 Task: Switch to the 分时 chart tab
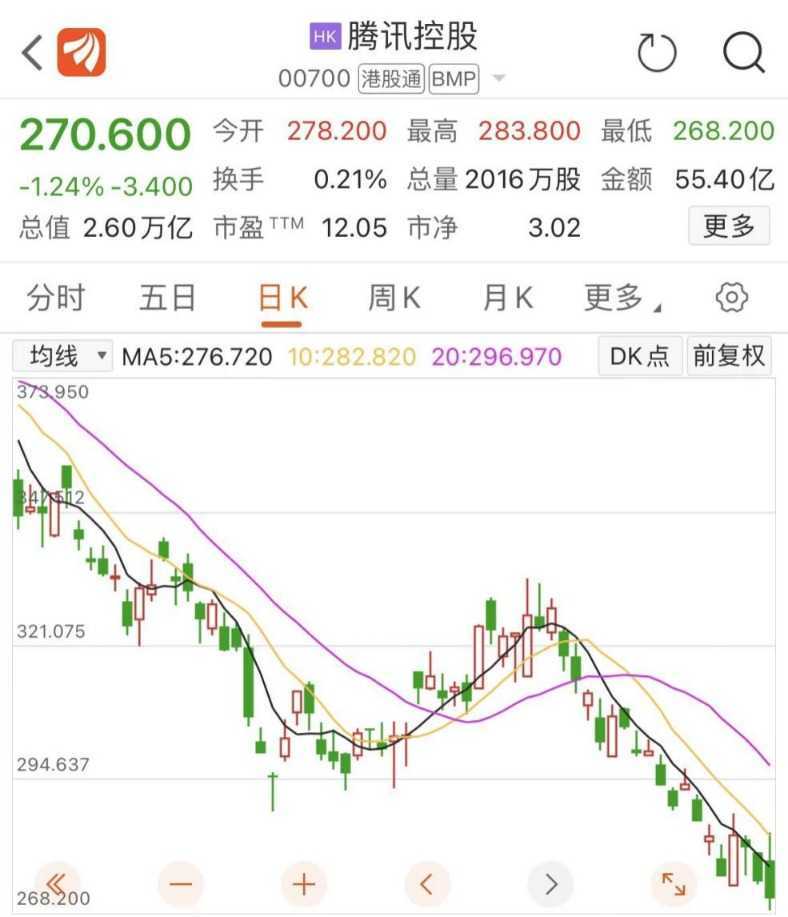click(x=56, y=298)
